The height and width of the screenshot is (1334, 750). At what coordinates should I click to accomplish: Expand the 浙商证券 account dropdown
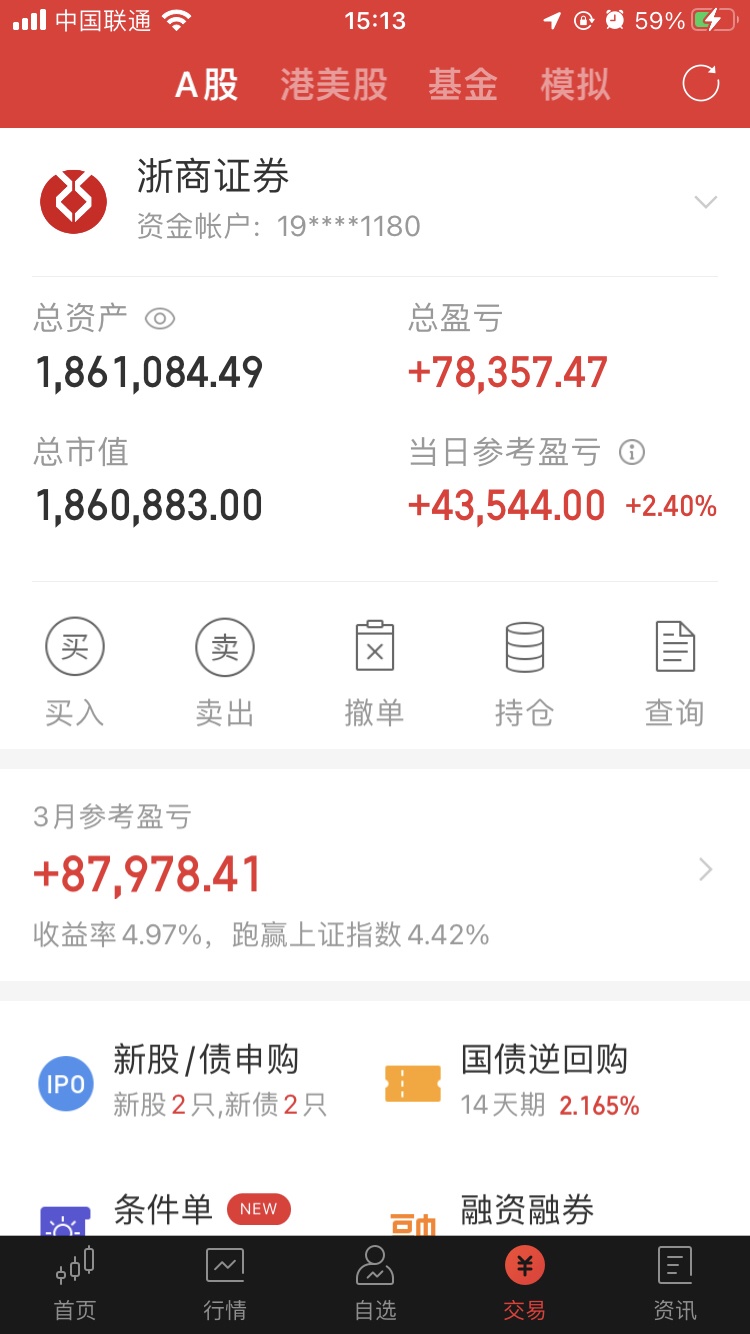tap(705, 202)
